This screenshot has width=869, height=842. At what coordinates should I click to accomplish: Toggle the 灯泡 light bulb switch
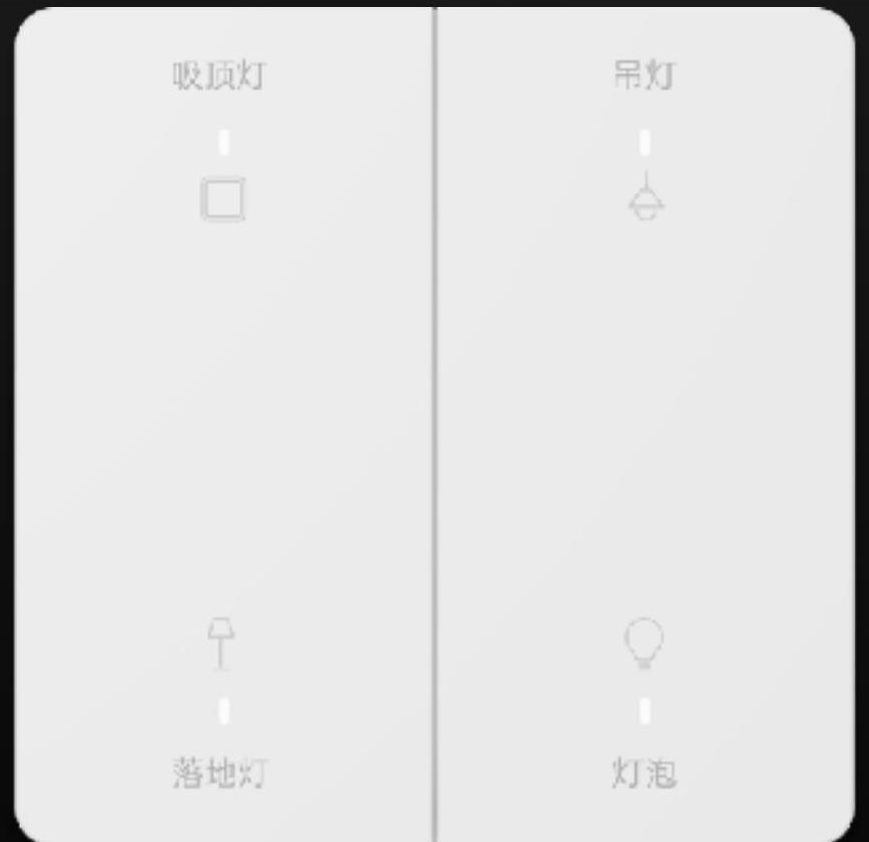(x=644, y=642)
